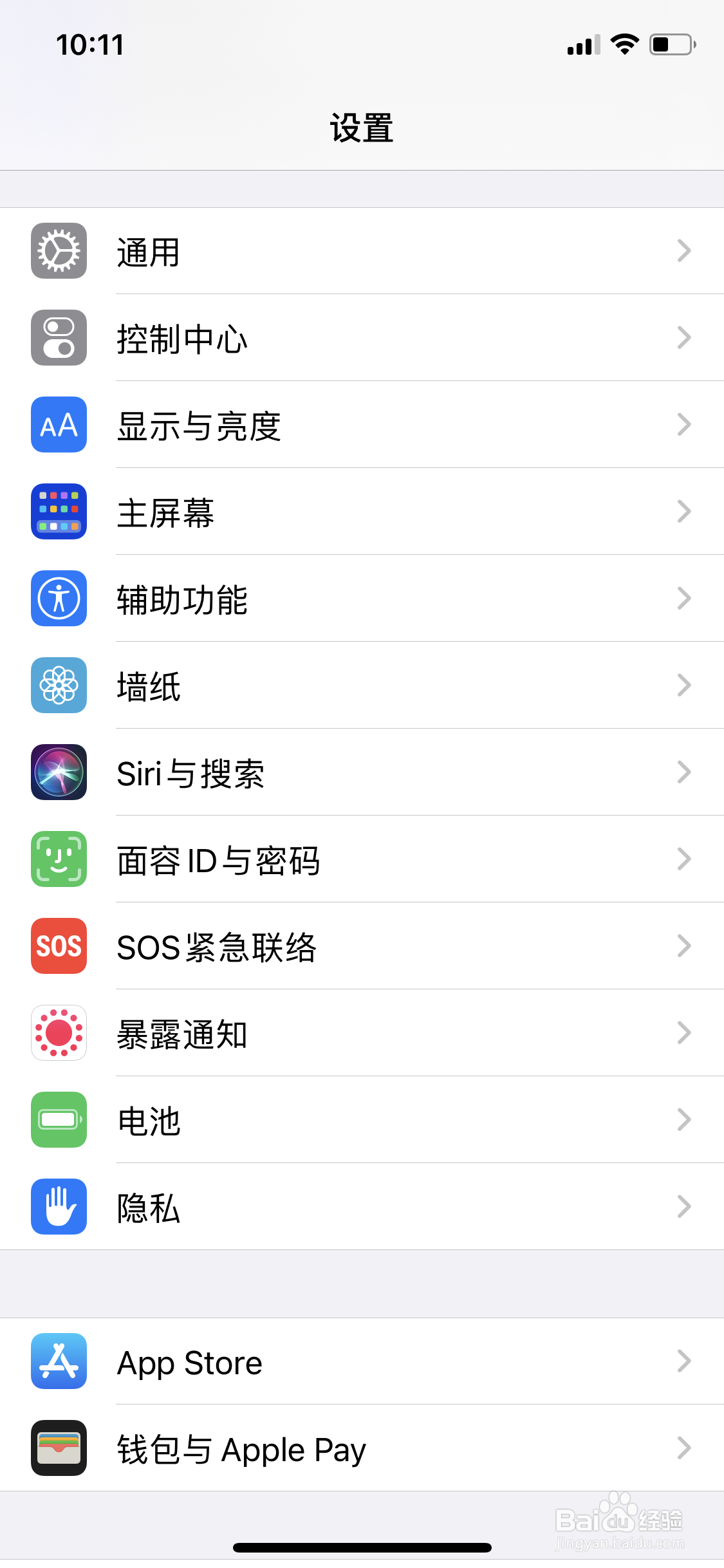View 电池 battery settings
This screenshot has height=1568, width=724.
[x=362, y=1120]
